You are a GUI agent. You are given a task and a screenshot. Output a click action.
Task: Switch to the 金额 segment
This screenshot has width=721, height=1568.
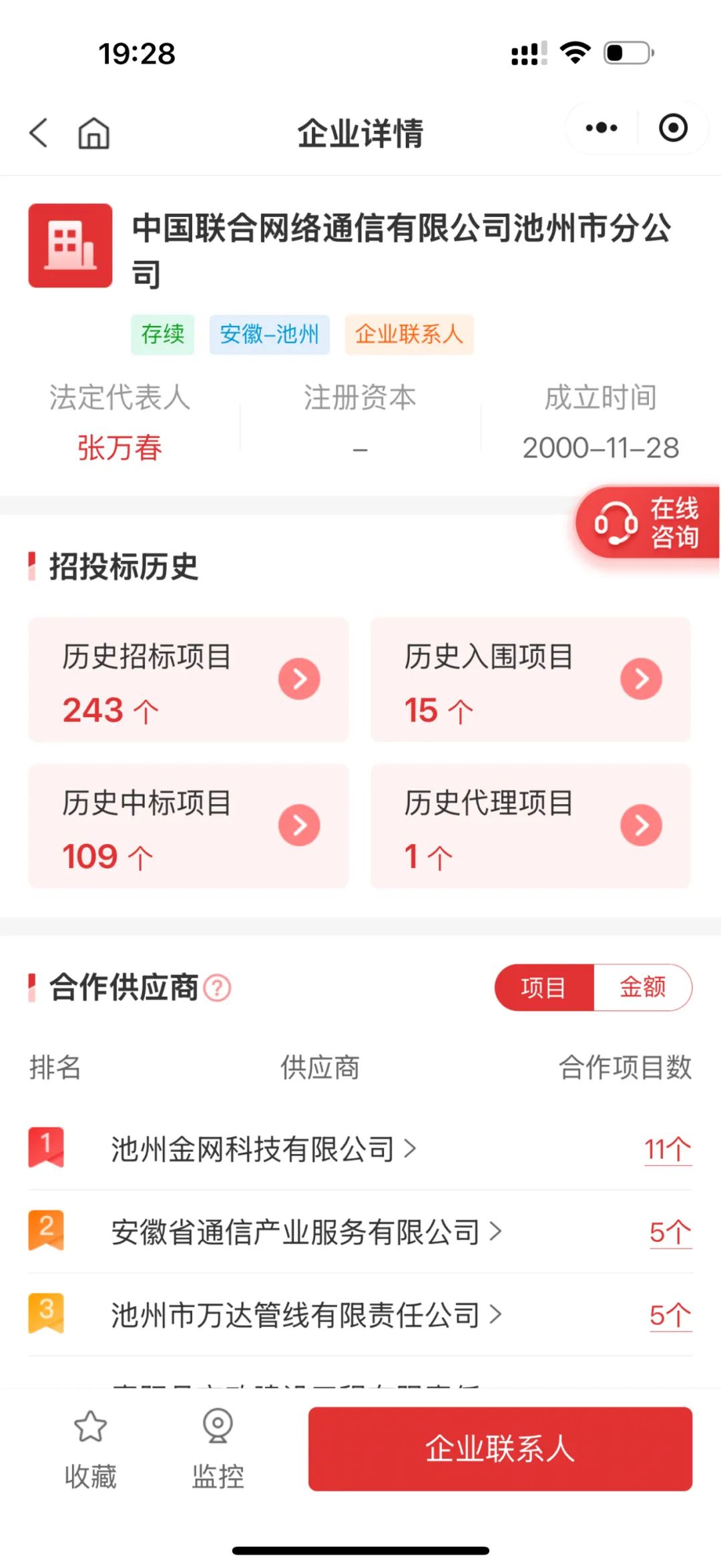tap(643, 987)
